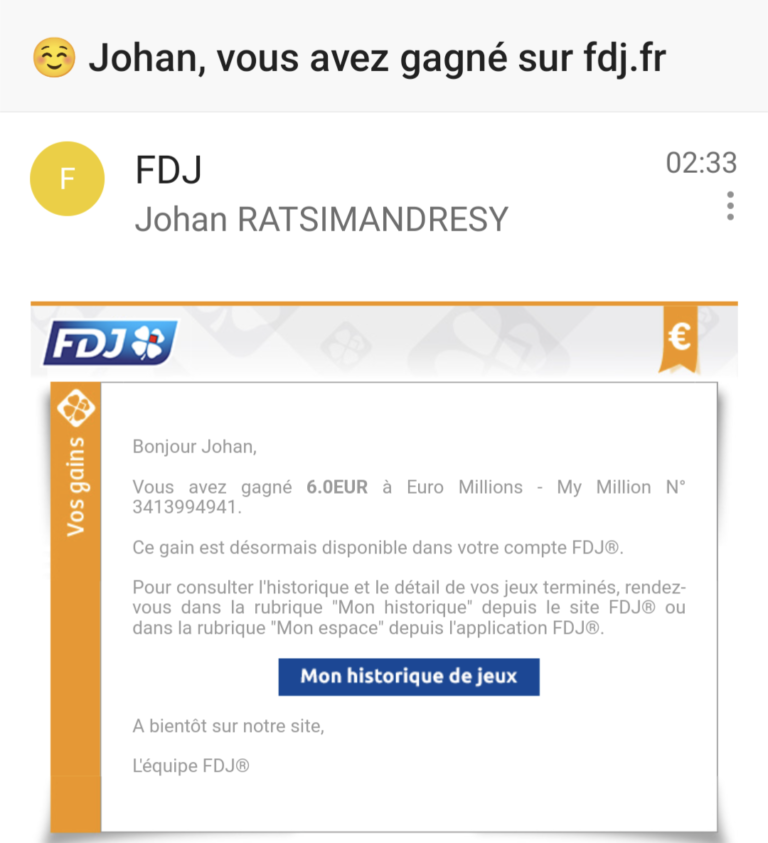768x843 pixels.
Task: Open the message overflow menu
Action: point(730,205)
